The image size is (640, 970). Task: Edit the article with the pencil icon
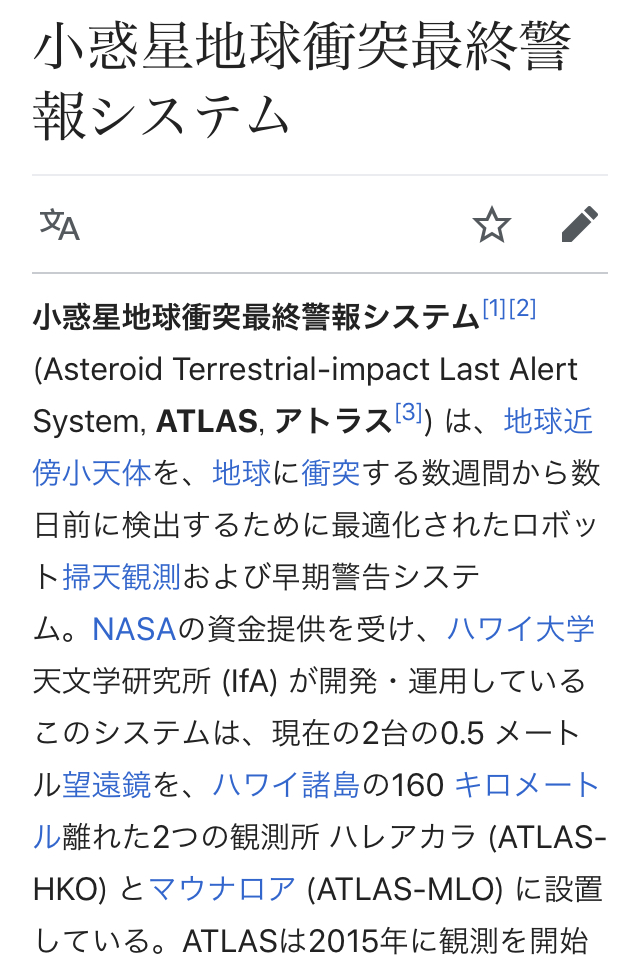[x=580, y=225]
